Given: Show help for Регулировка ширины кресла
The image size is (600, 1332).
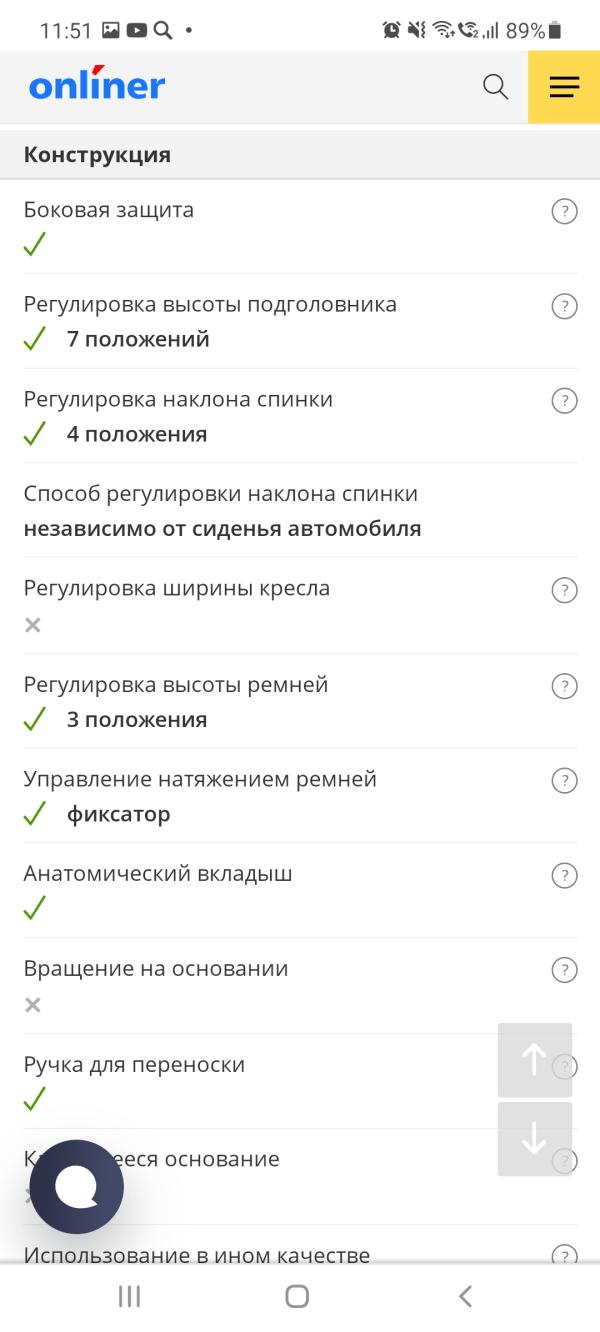Looking at the screenshot, I should point(565,590).
